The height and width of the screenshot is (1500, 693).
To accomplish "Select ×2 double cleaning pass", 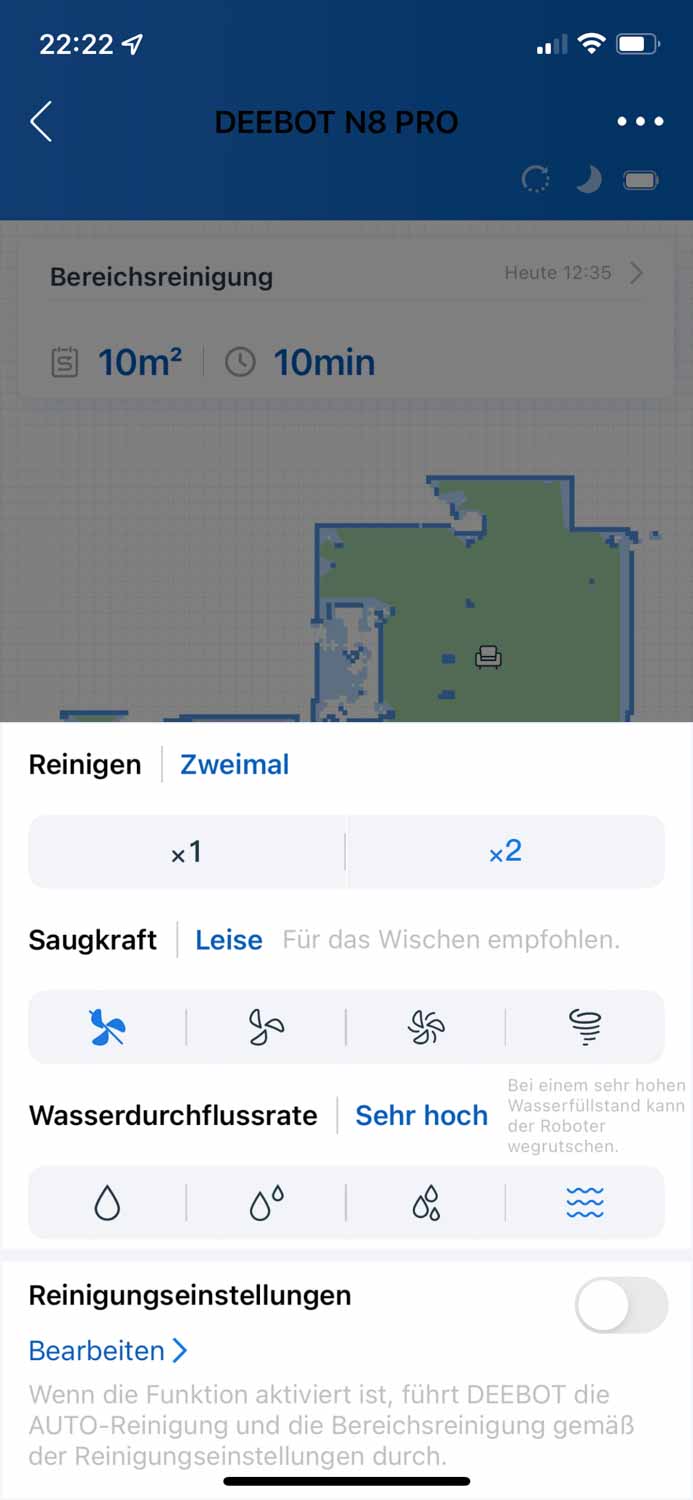I will point(506,852).
